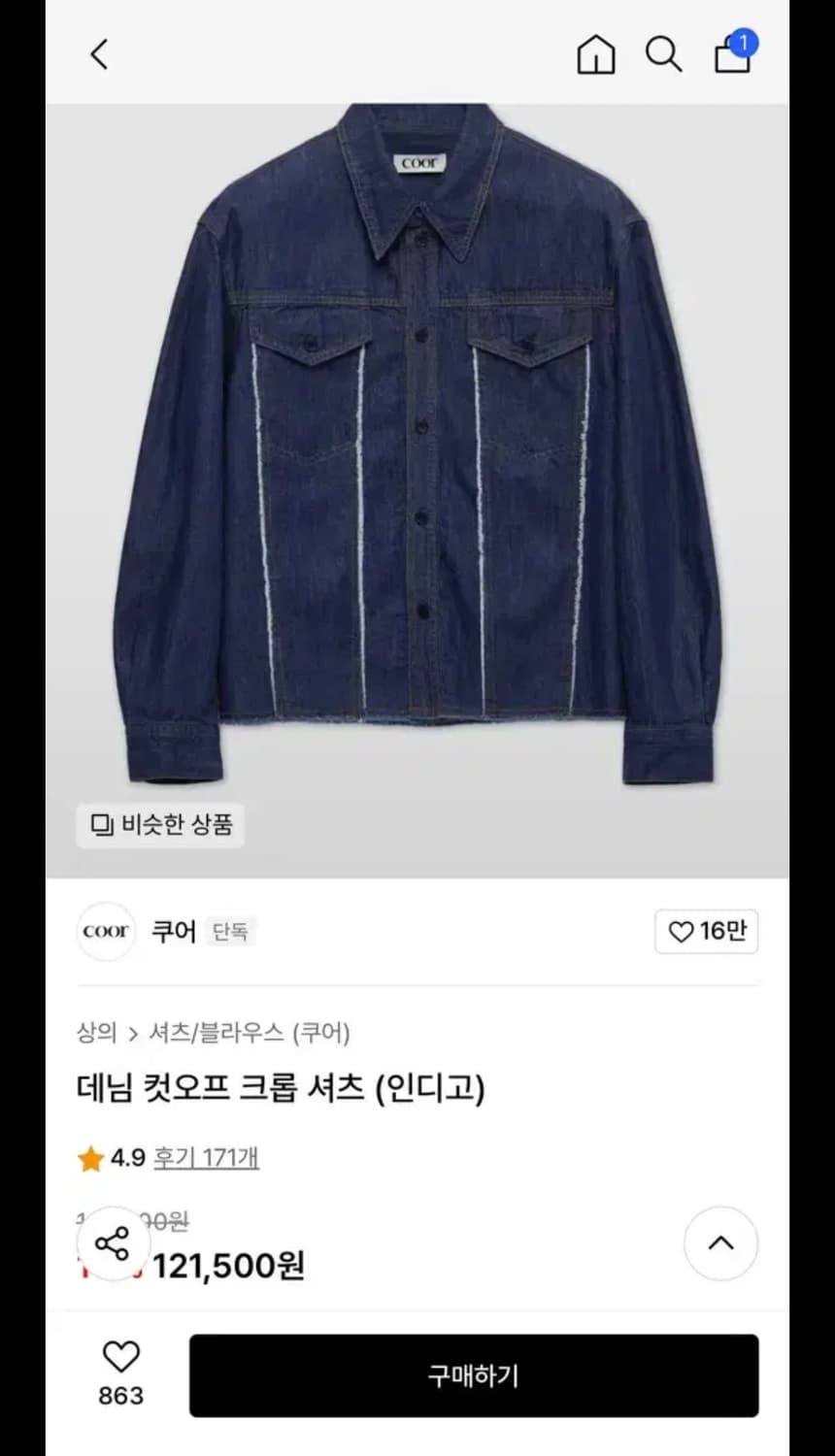Tap the orange star rating icon
The width and height of the screenshot is (835, 1456).
90,1157
